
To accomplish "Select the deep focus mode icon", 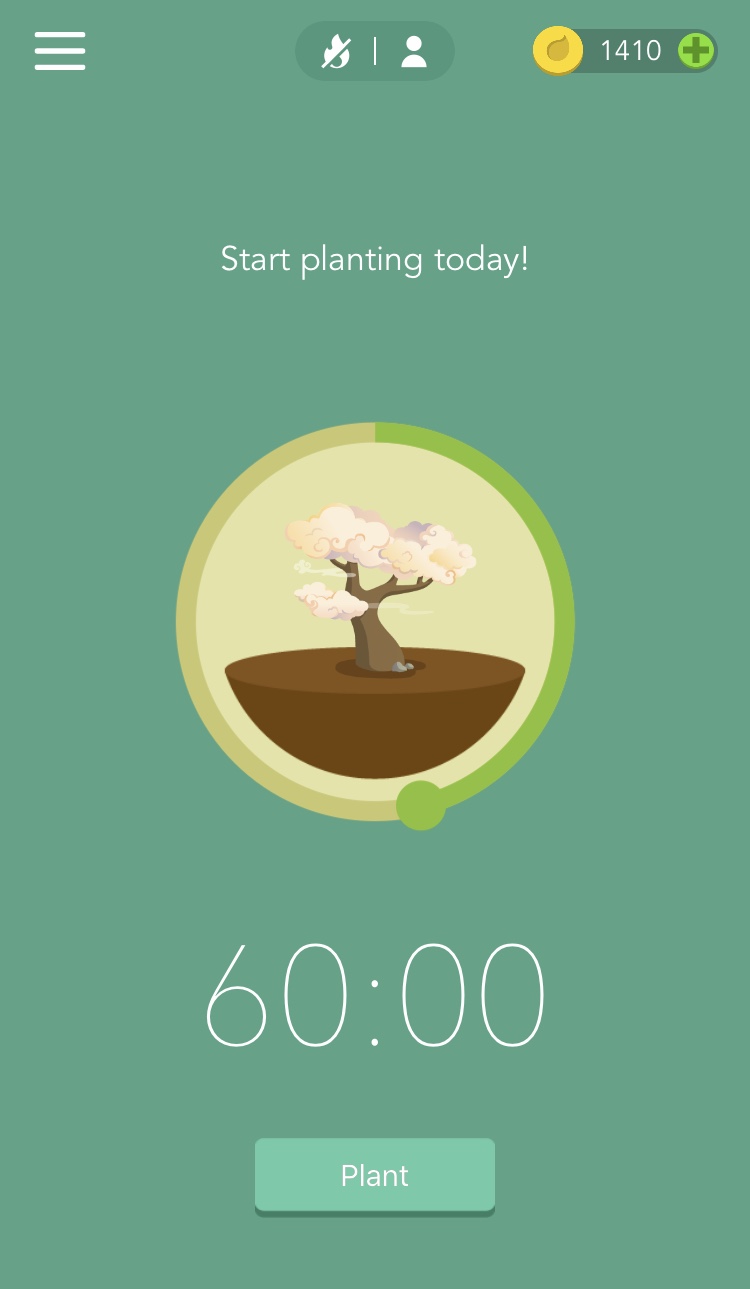I will (337, 51).
